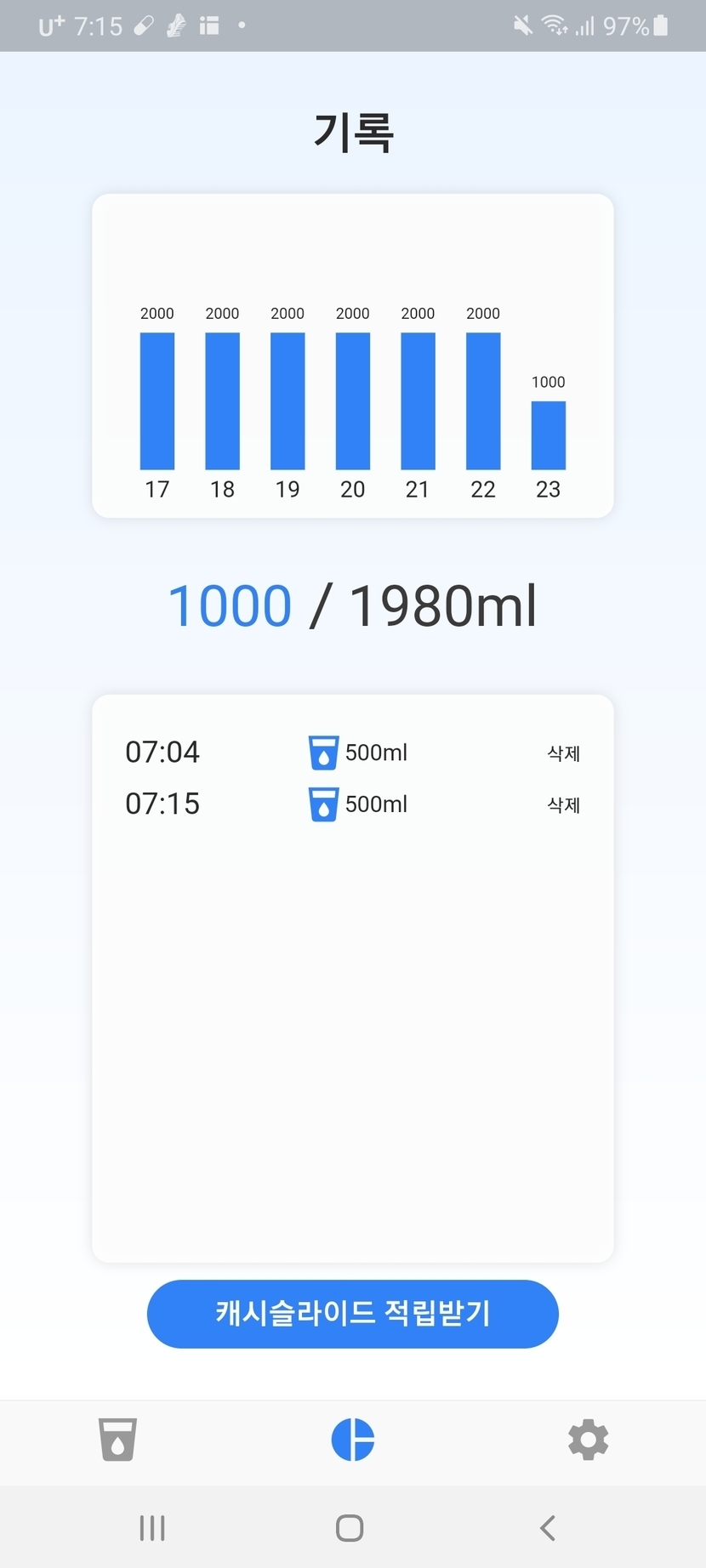This screenshot has width=706, height=1568.
Task: Delete the 07:04 water record
Action: click(563, 753)
